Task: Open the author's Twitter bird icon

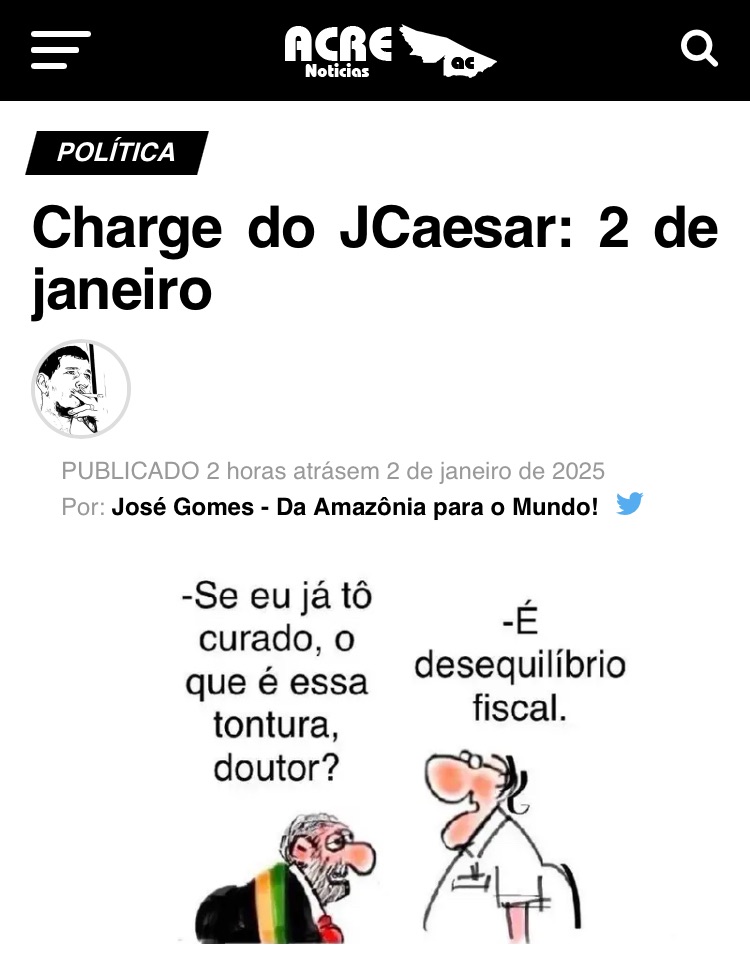Action: pos(629,504)
